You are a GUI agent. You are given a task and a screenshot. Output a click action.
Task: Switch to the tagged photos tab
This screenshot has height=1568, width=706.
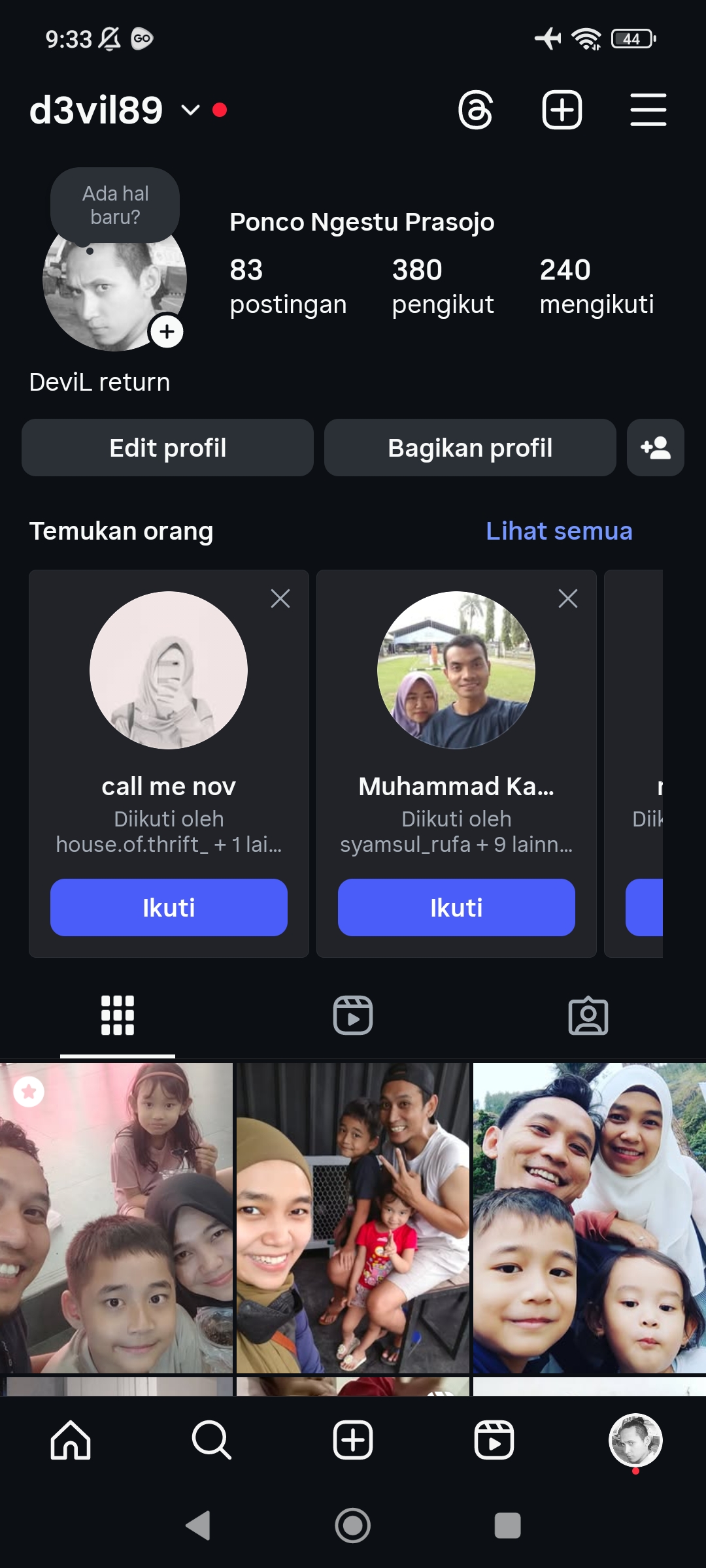pos(588,1015)
